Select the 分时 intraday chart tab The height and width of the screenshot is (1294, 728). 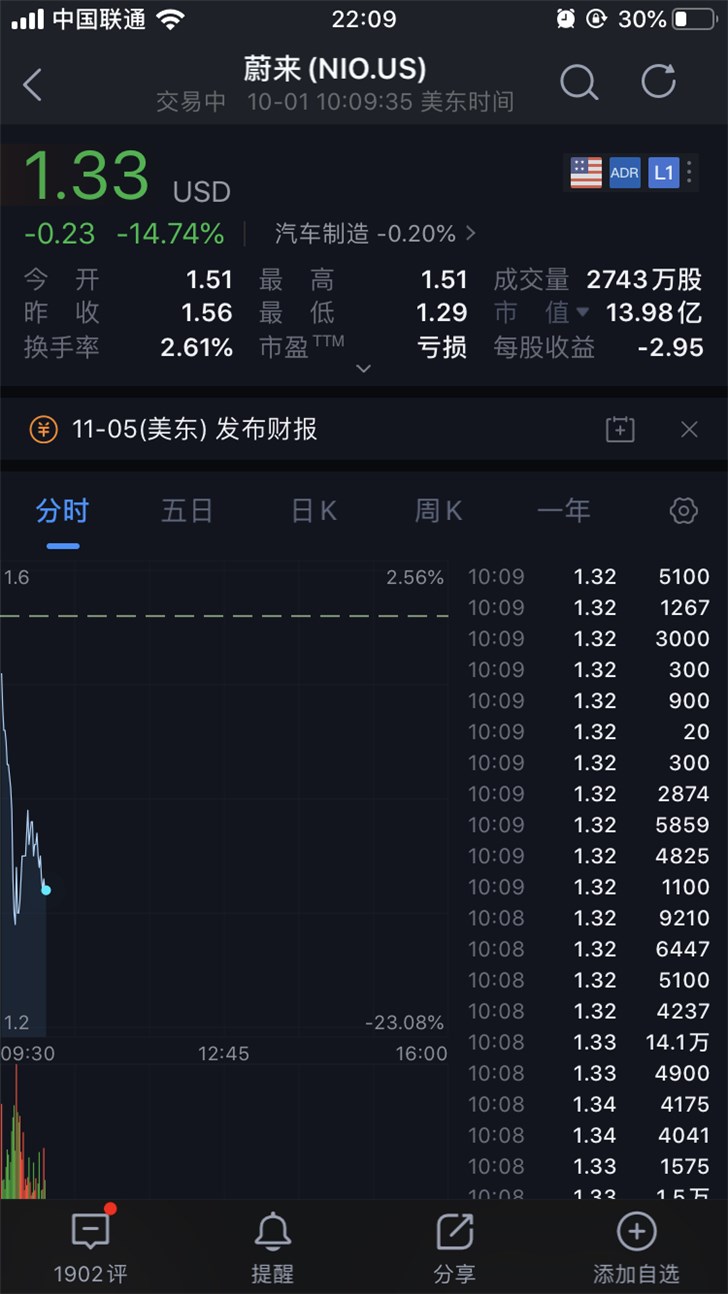coord(62,511)
